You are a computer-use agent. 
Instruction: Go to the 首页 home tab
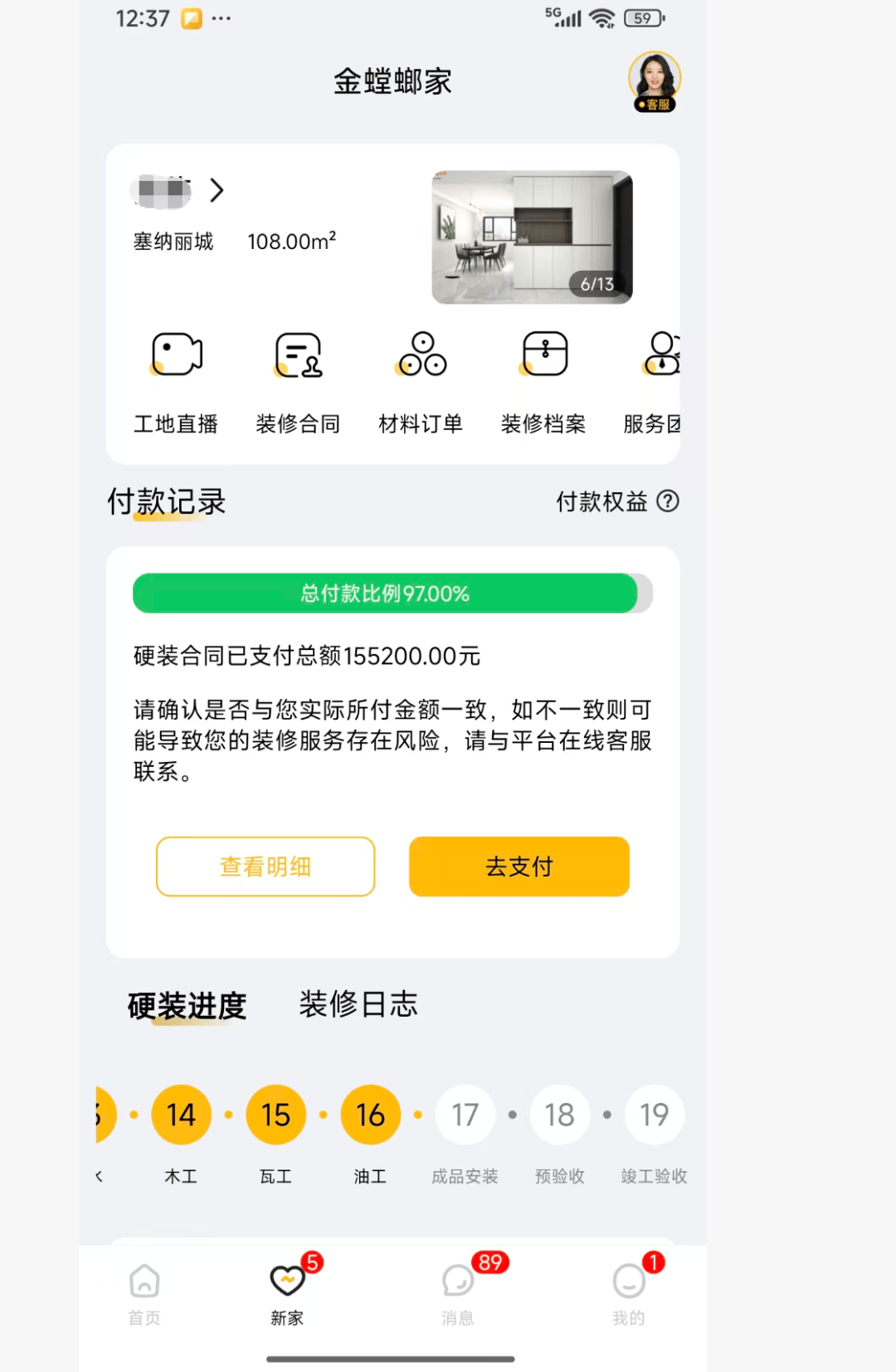(x=144, y=1293)
